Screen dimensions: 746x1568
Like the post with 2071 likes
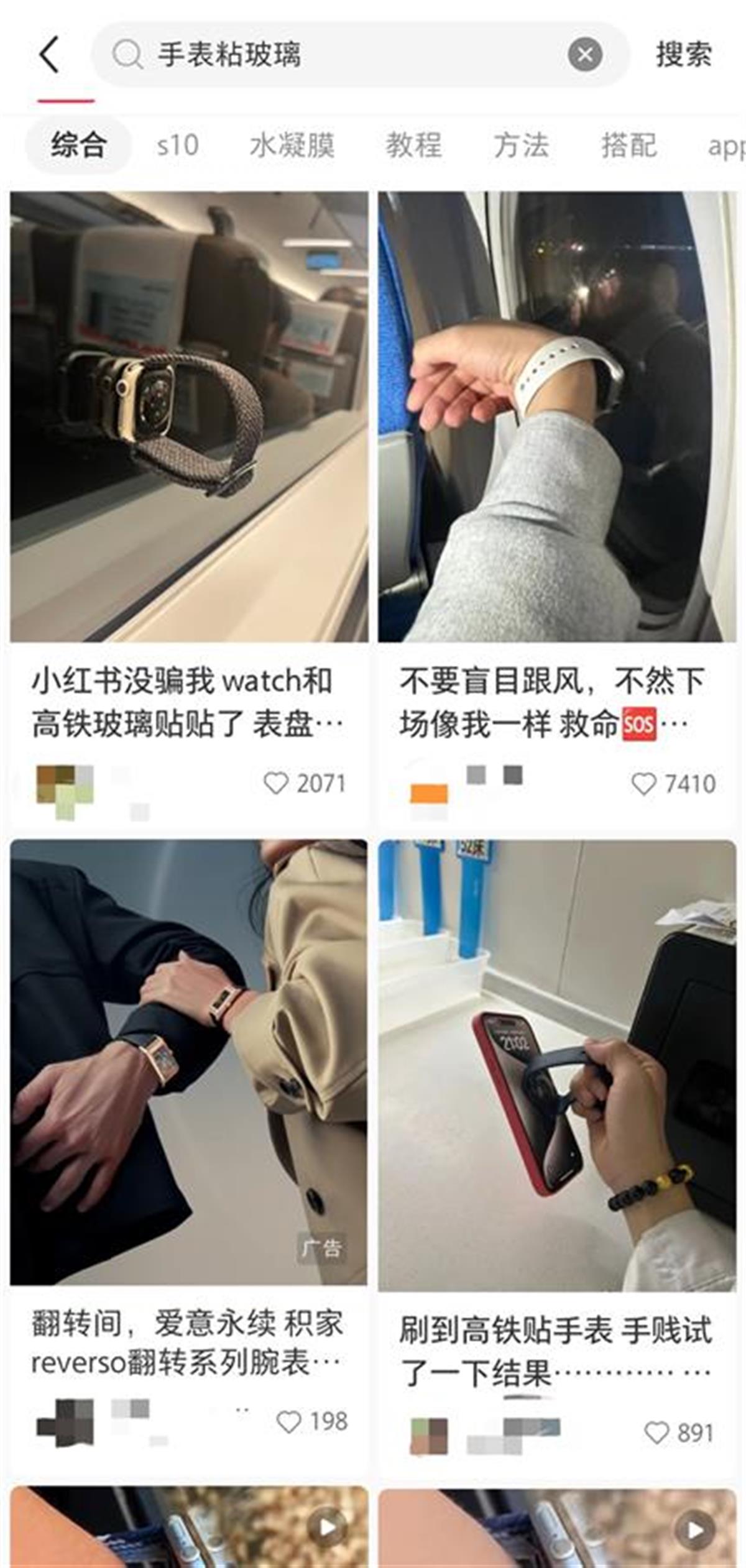point(276,784)
